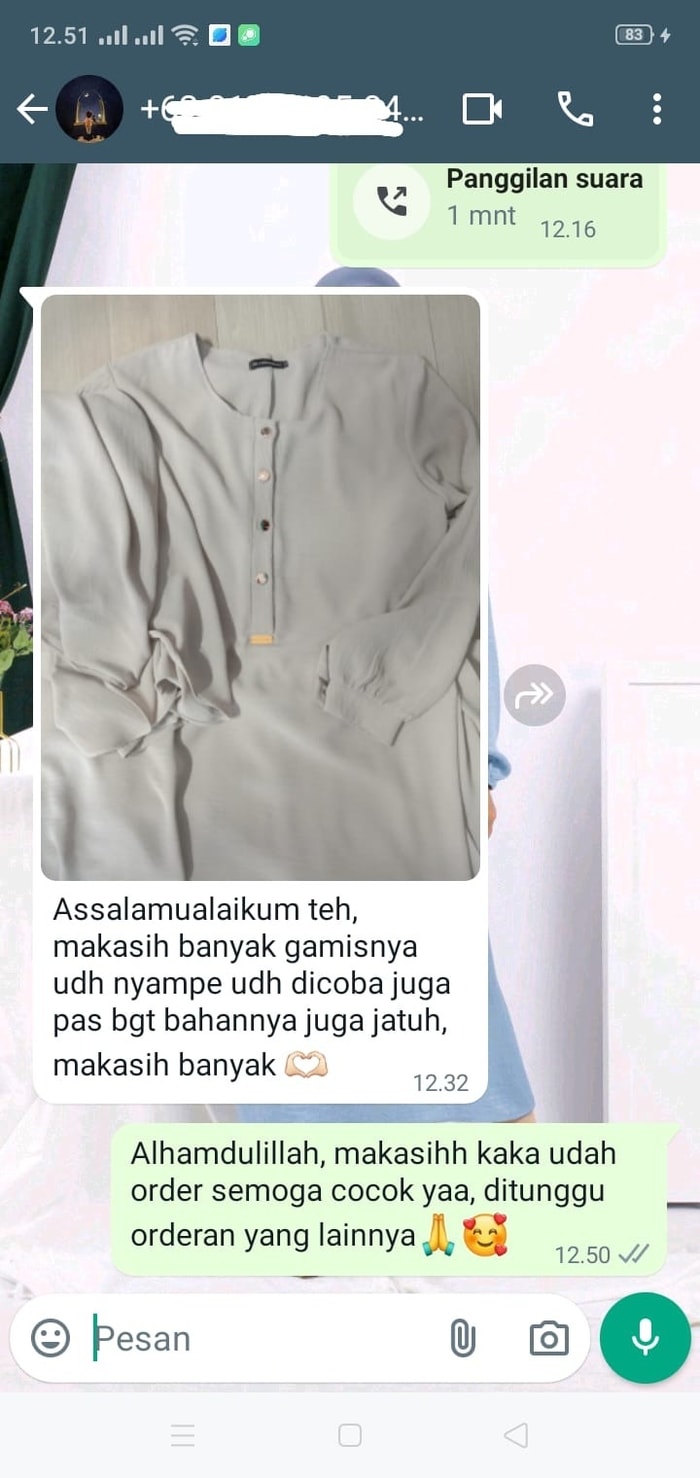Forward the gamis photo message
Image resolution: width=700 pixels, height=1478 pixels.
[x=534, y=695]
